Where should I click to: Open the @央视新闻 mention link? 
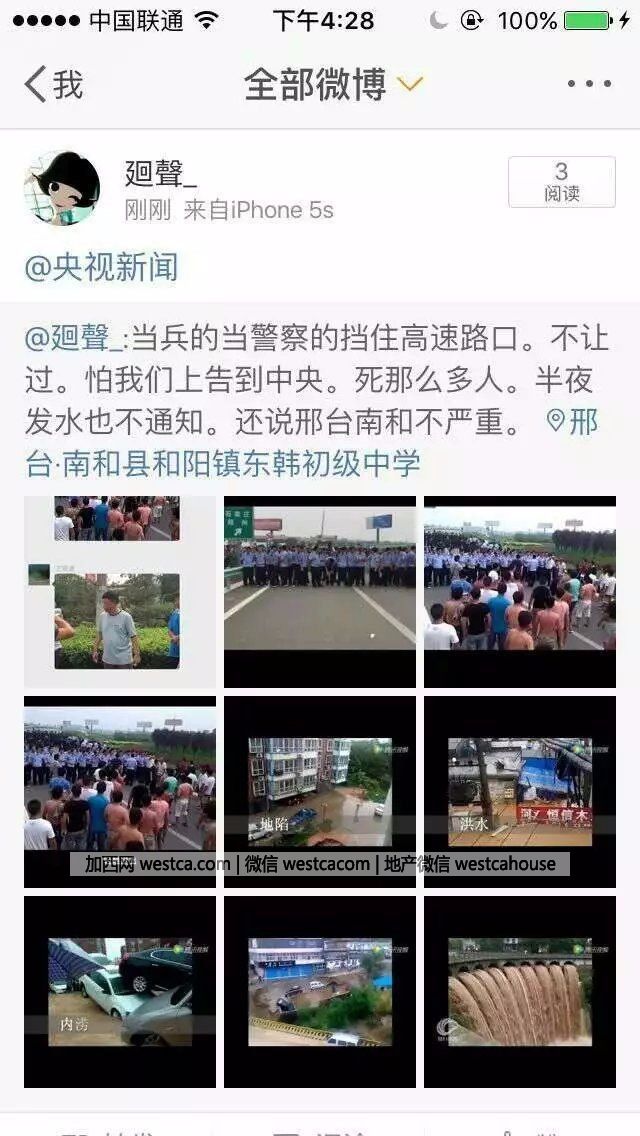[x=101, y=267]
